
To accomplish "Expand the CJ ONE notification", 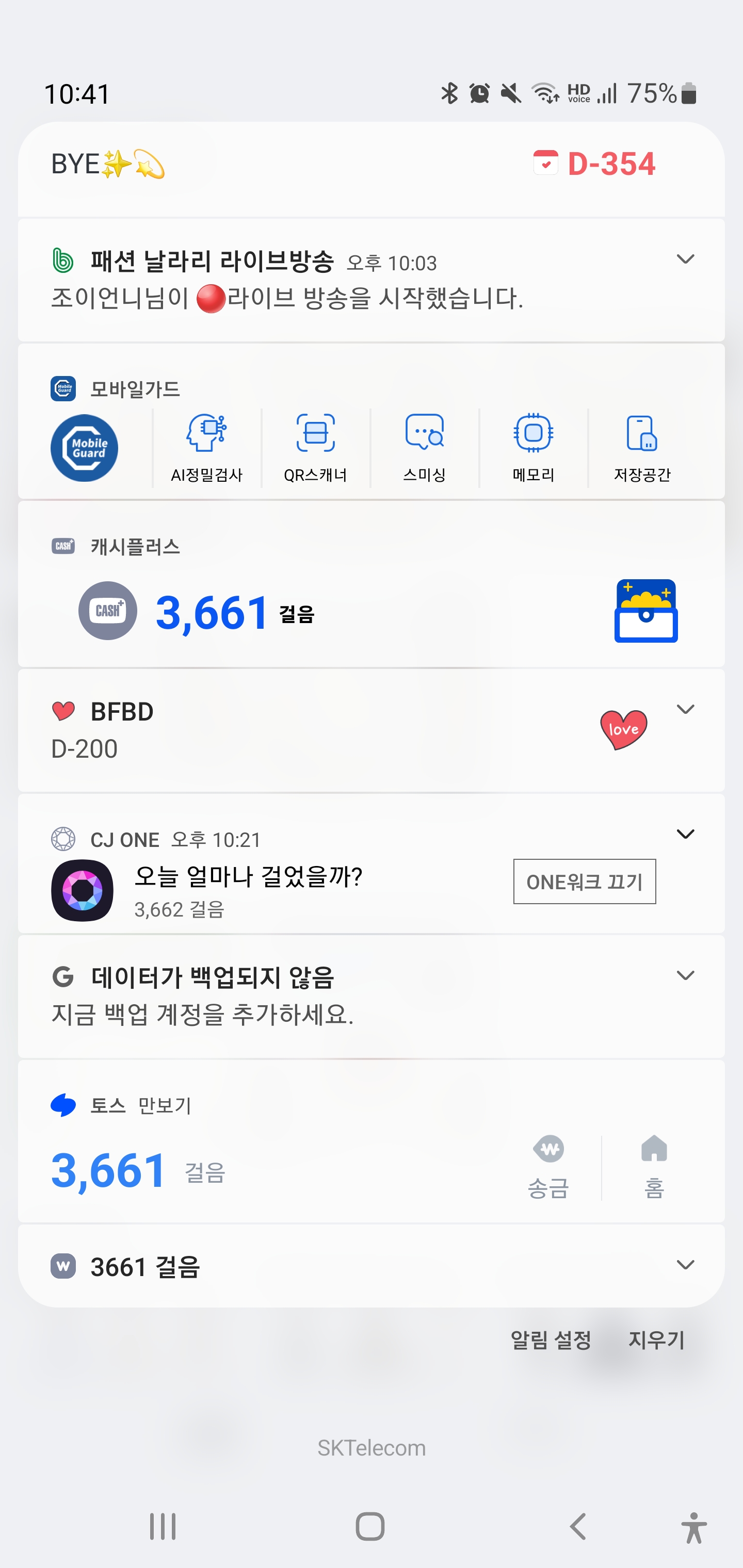I will pyautogui.click(x=685, y=834).
